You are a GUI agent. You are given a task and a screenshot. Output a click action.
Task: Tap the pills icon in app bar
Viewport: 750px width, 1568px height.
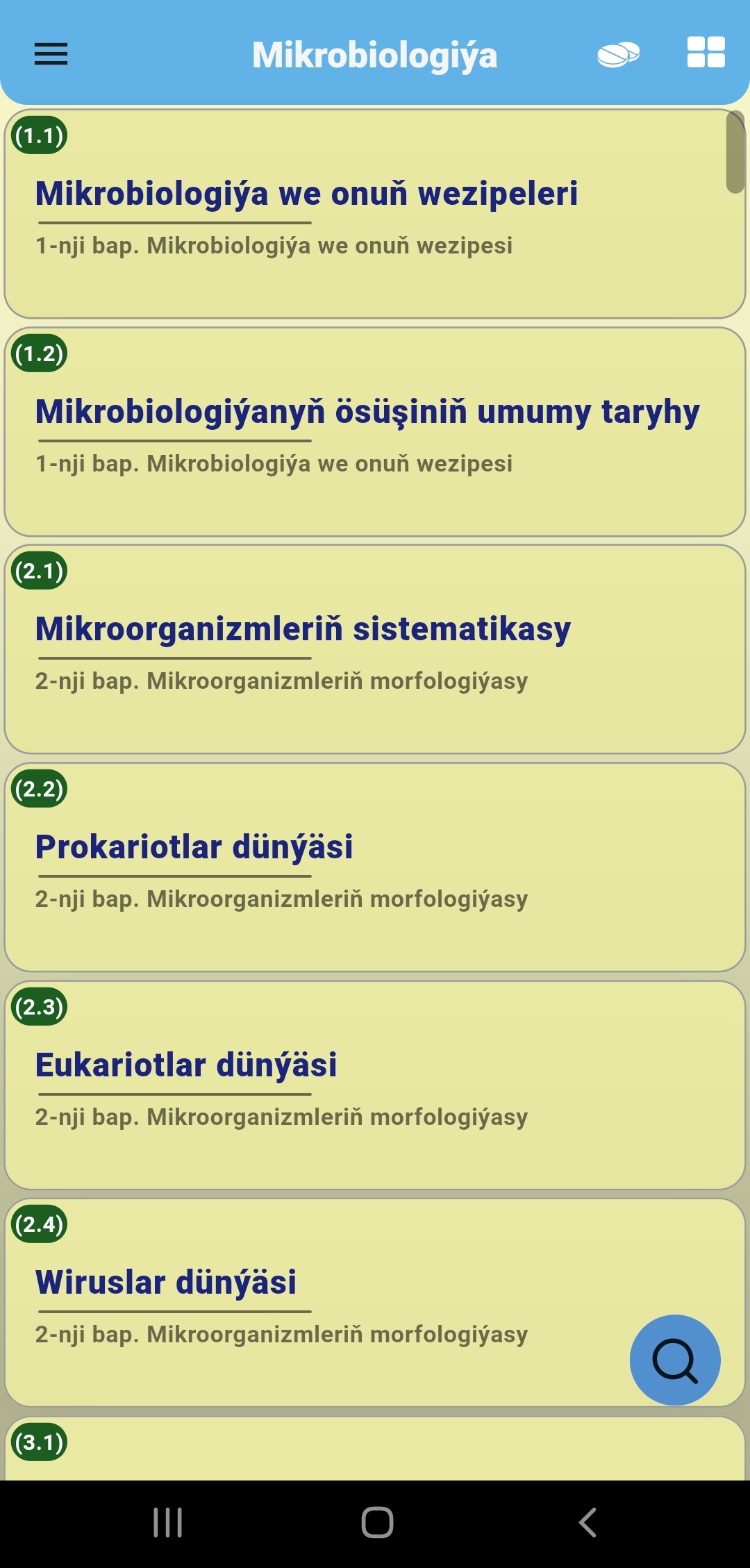click(x=618, y=54)
